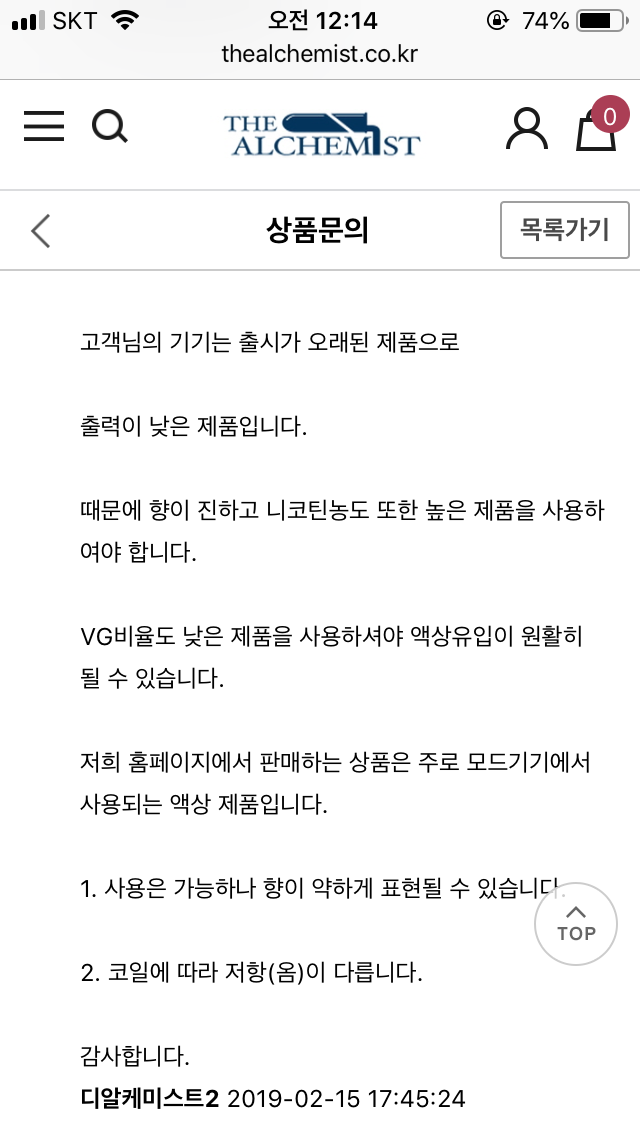Open the account profile icon
The width and height of the screenshot is (640, 1136).
pos(526,129)
